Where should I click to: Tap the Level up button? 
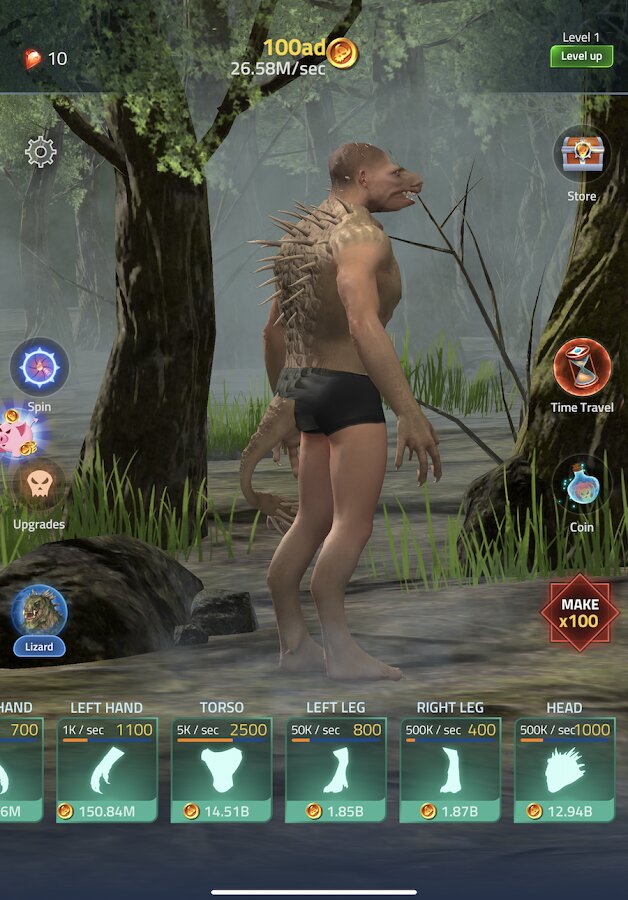coord(581,56)
